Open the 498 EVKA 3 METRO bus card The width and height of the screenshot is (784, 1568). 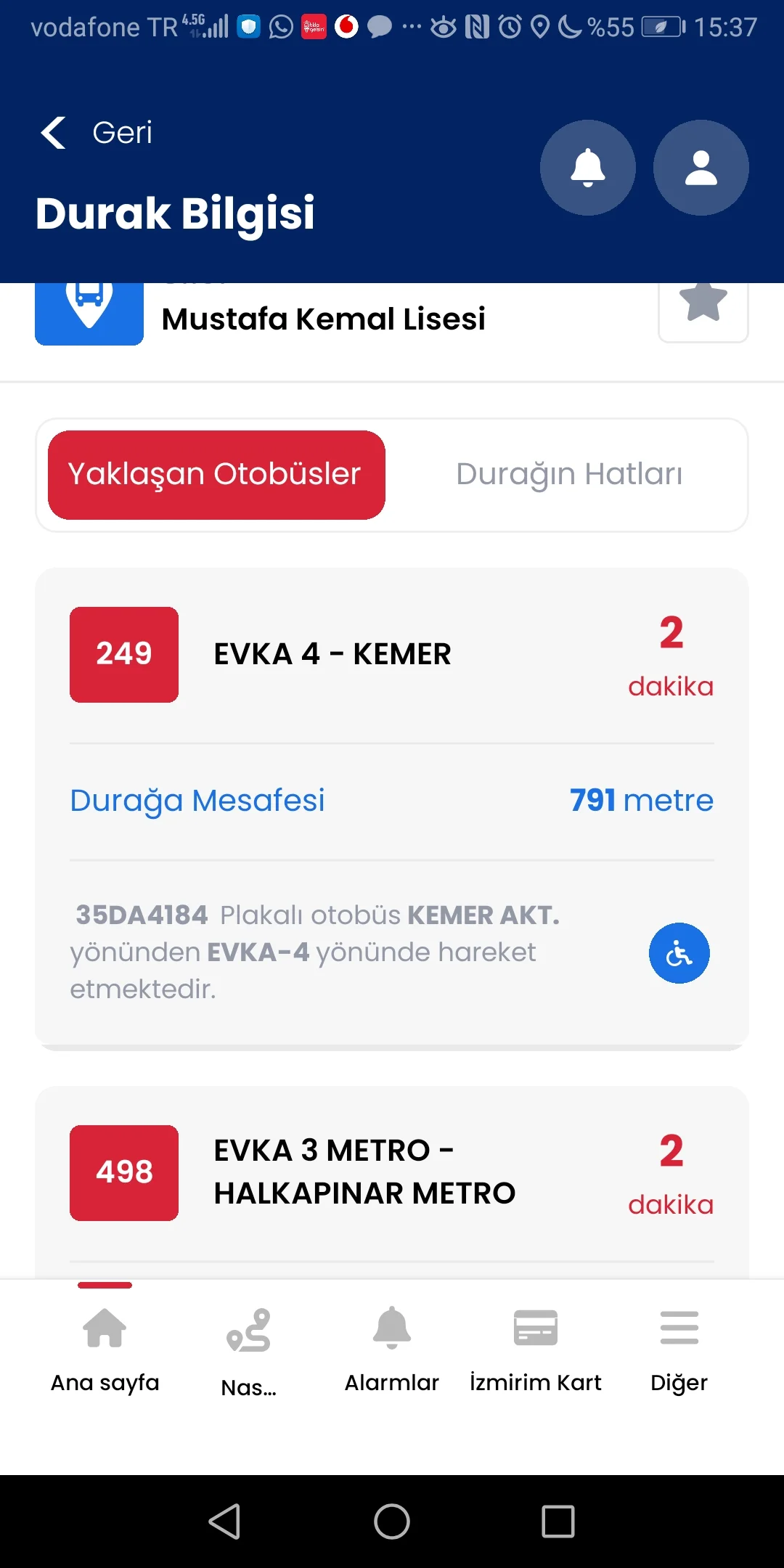pyautogui.click(x=364, y=1172)
